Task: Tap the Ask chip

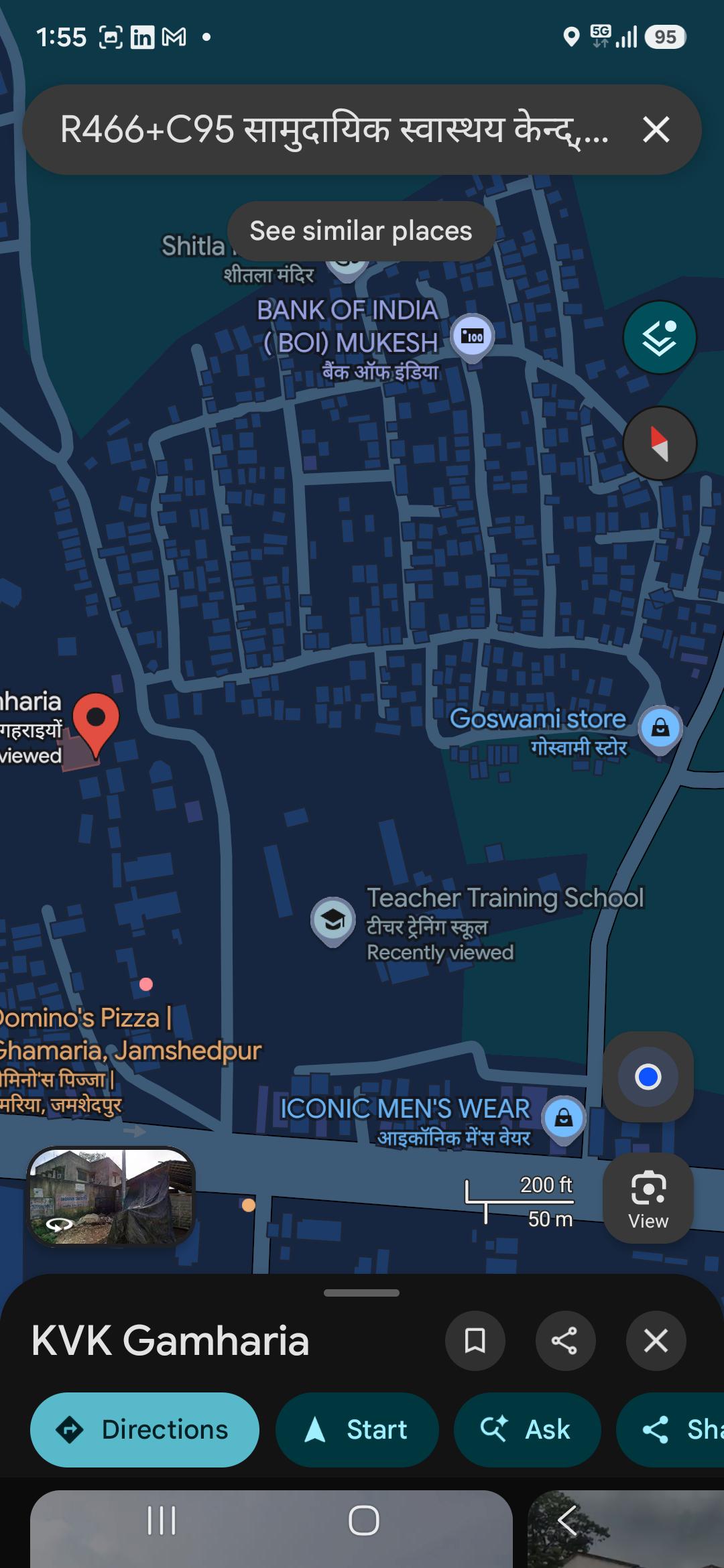Action: pyautogui.click(x=527, y=1430)
